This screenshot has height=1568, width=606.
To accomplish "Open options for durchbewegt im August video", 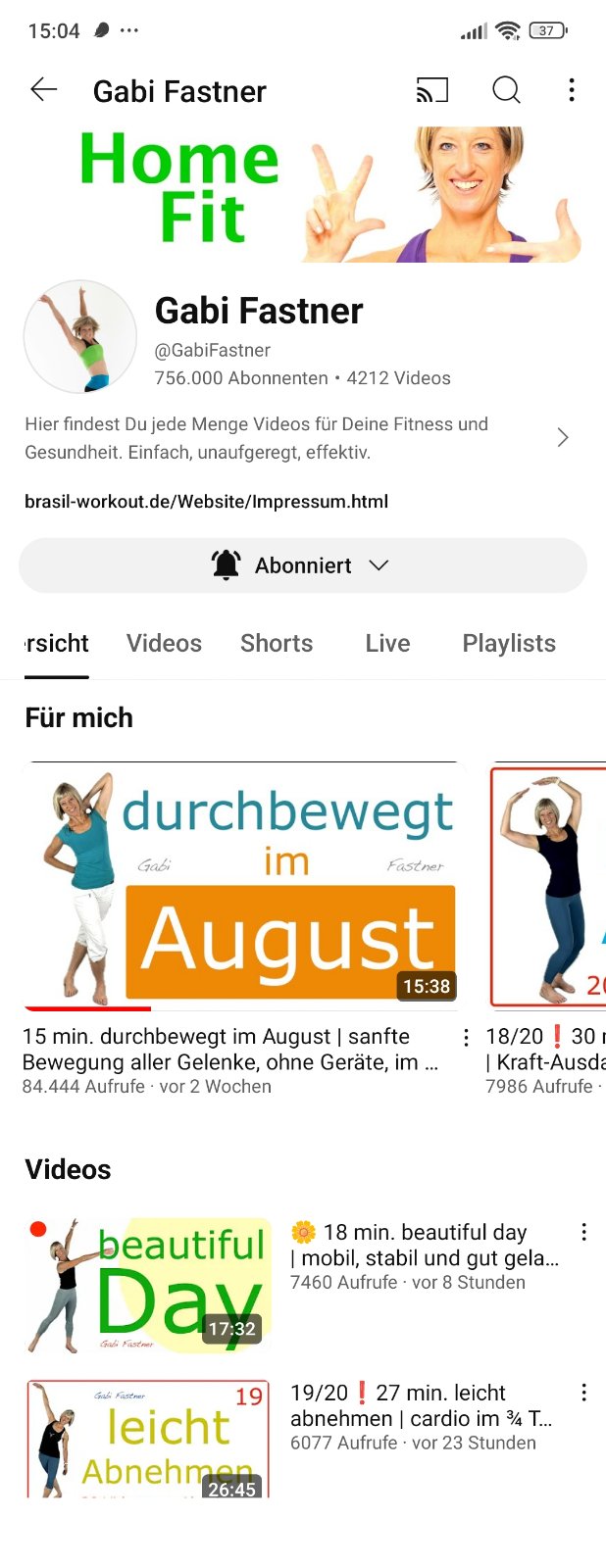I will [x=466, y=1037].
